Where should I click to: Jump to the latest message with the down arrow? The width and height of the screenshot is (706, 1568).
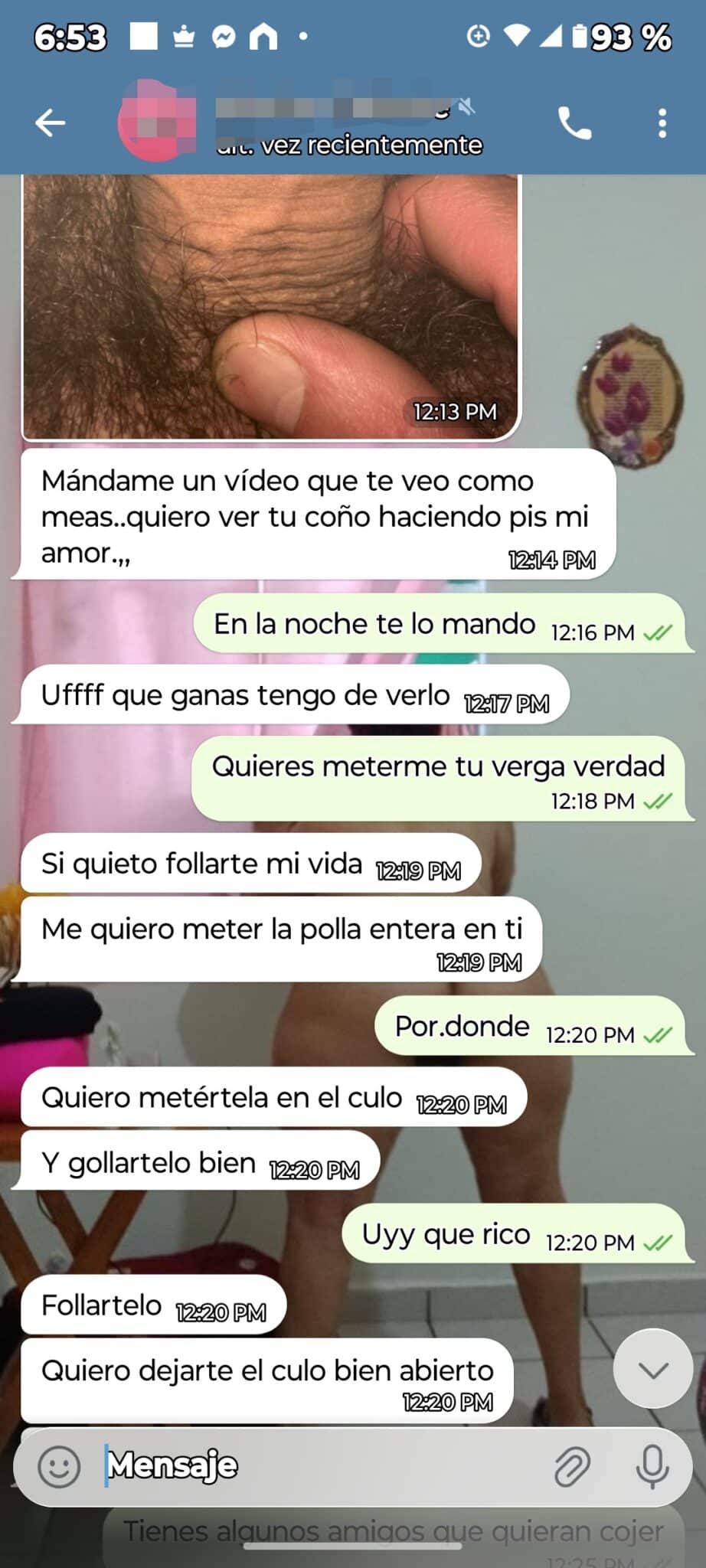point(652,1370)
